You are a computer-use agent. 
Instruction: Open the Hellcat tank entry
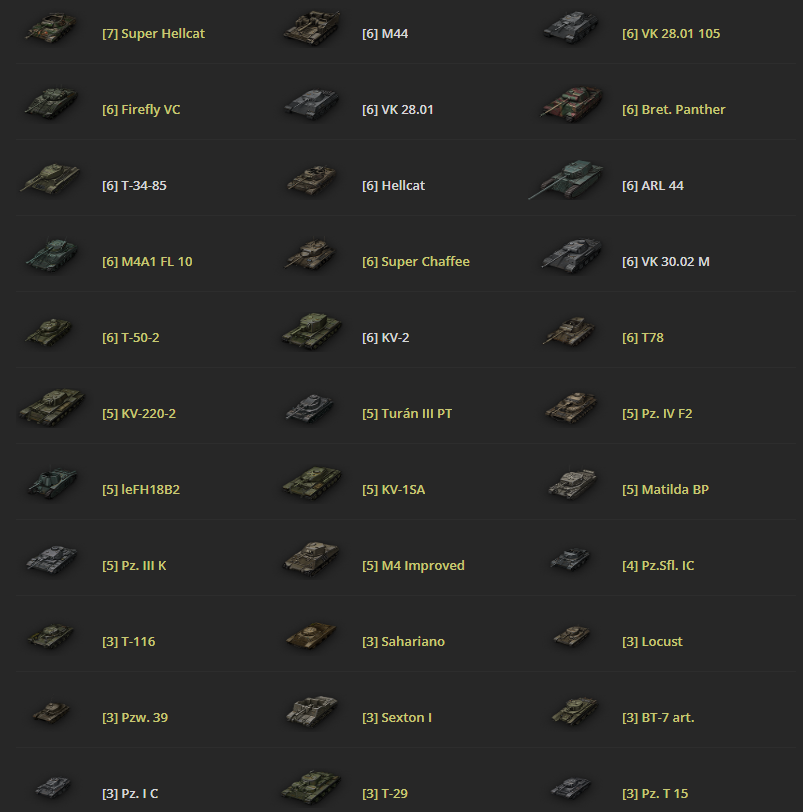coord(393,186)
